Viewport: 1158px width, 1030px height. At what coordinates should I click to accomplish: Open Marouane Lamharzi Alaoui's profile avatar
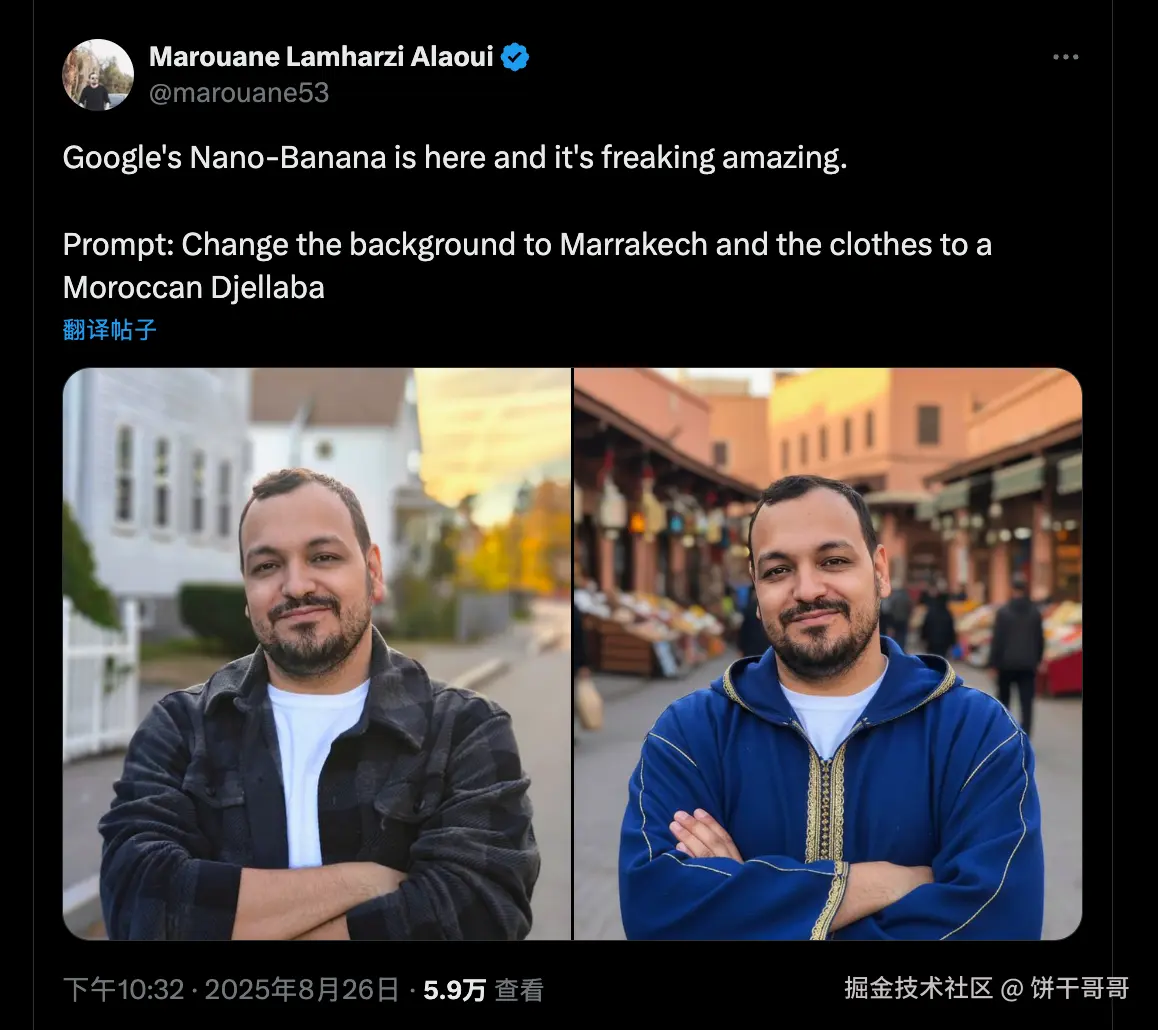[x=98, y=75]
